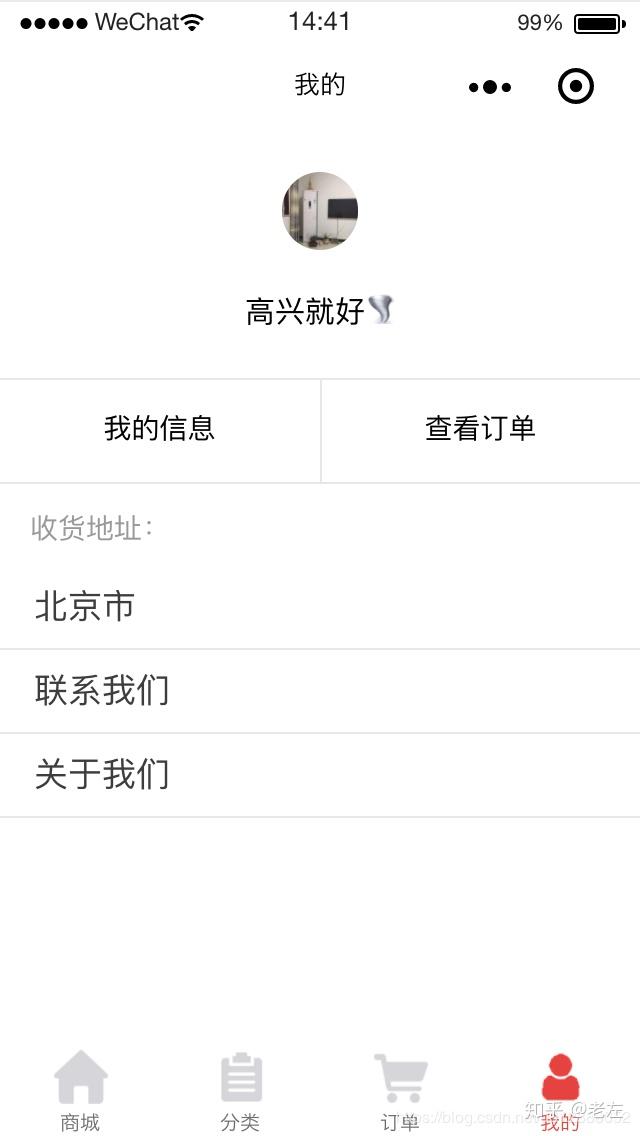
Task: Close the mini program via circle icon
Action: point(575,87)
